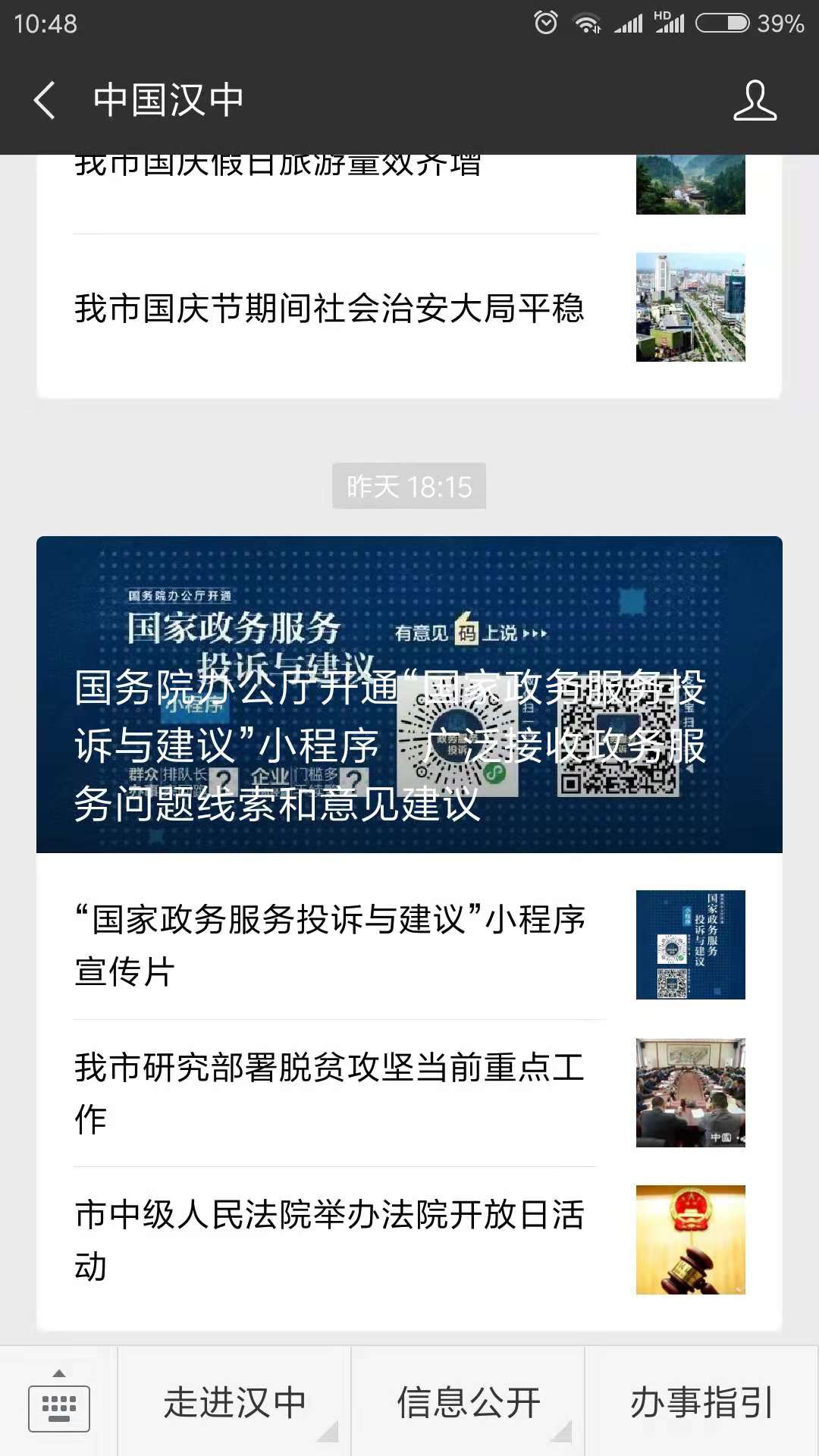Screen dimensions: 819x1456
Task: Open the account profile icon
Action: click(x=755, y=100)
